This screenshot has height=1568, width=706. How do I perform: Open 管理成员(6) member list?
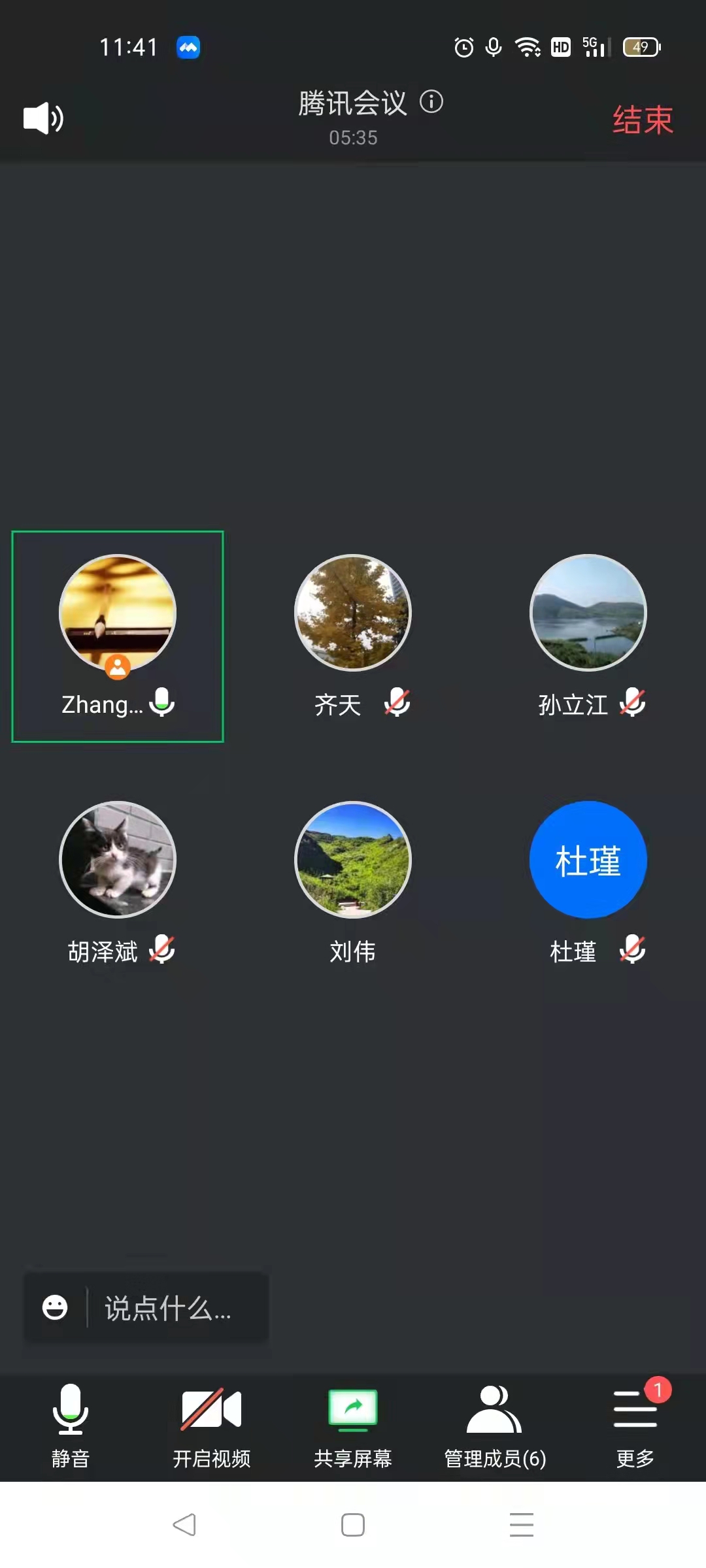495,1424
